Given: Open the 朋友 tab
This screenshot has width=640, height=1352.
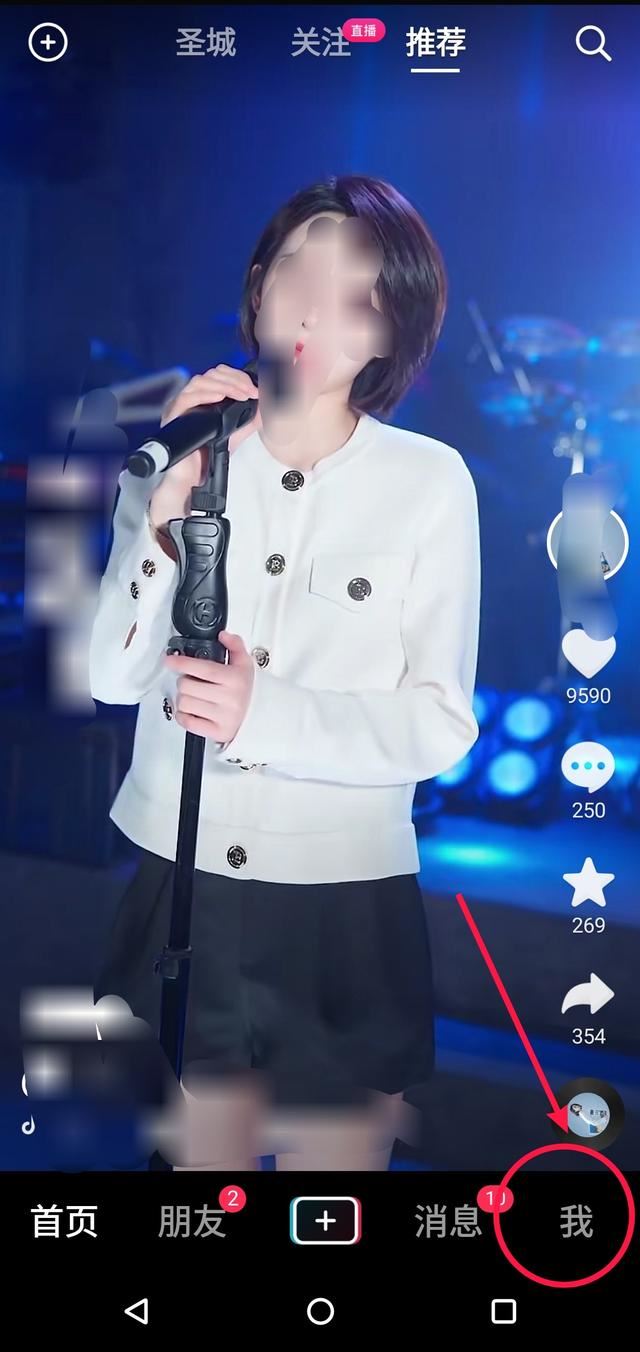Looking at the screenshot, I should 192,1222.
